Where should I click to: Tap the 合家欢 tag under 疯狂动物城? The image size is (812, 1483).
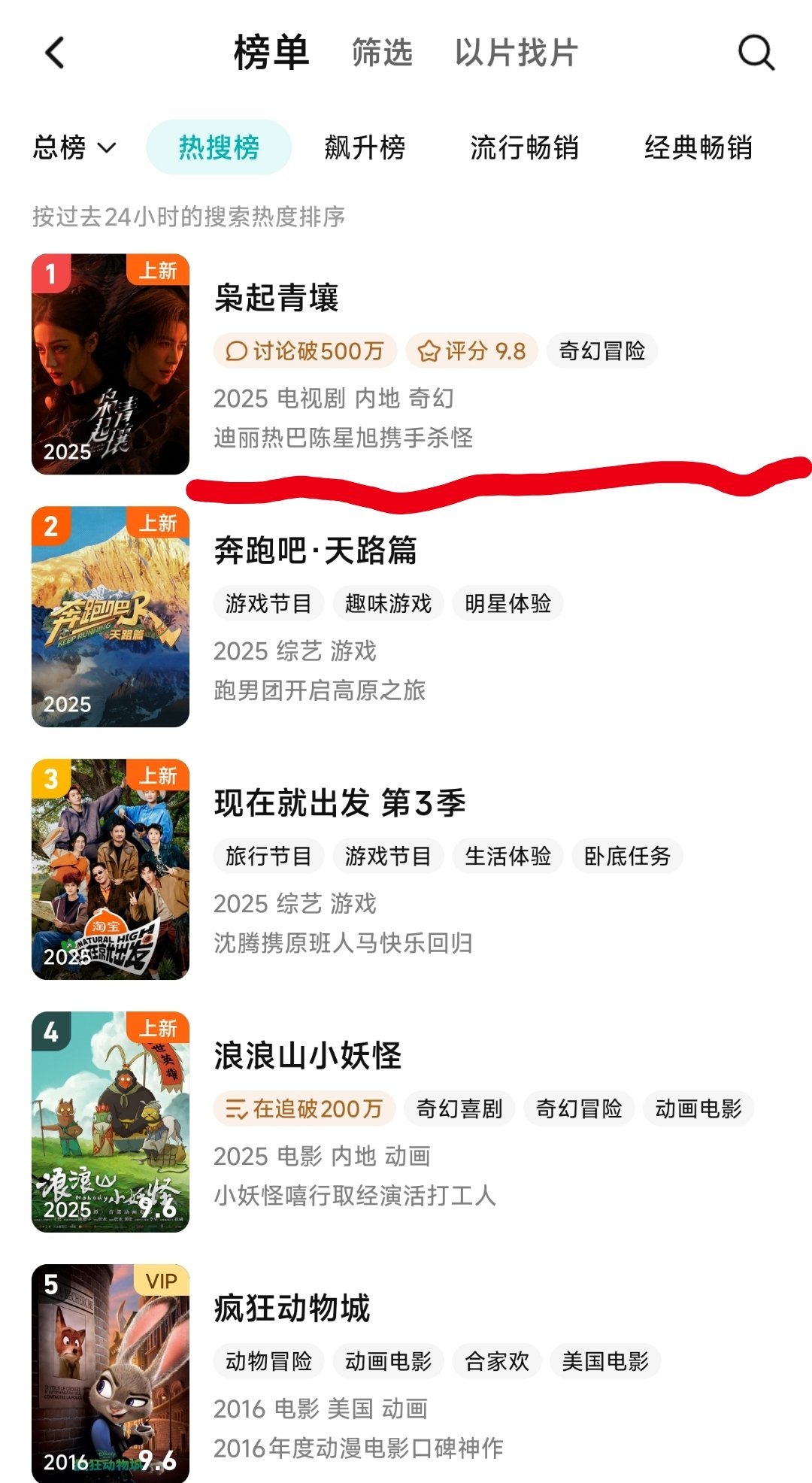pyautogui.click(x=495, y=1360)
